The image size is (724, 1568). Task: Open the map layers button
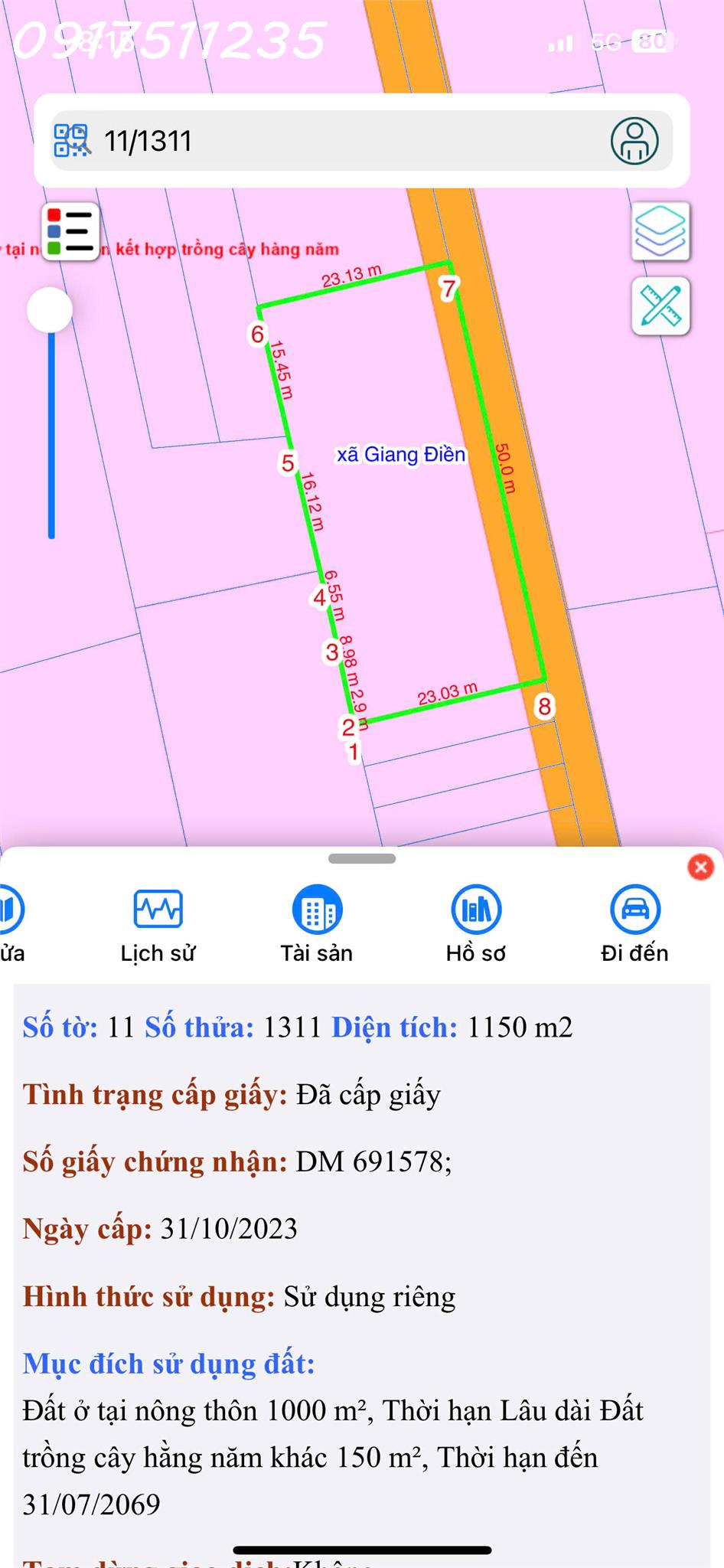point(660,231)
